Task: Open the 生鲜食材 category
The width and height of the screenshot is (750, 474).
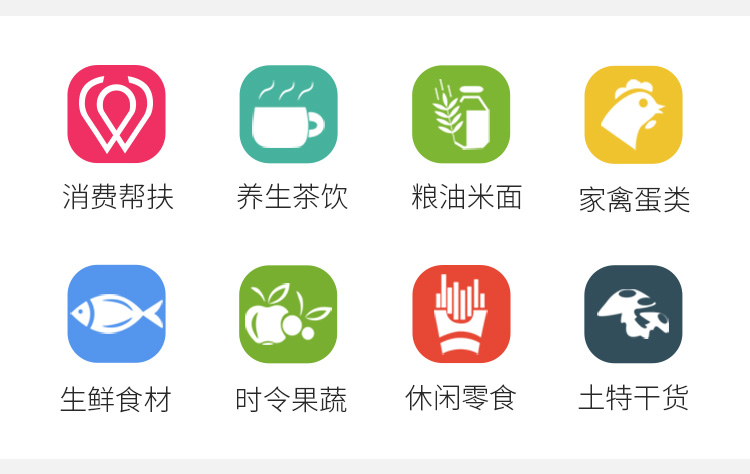Action: pyautogui.click(x=116, y=314)
